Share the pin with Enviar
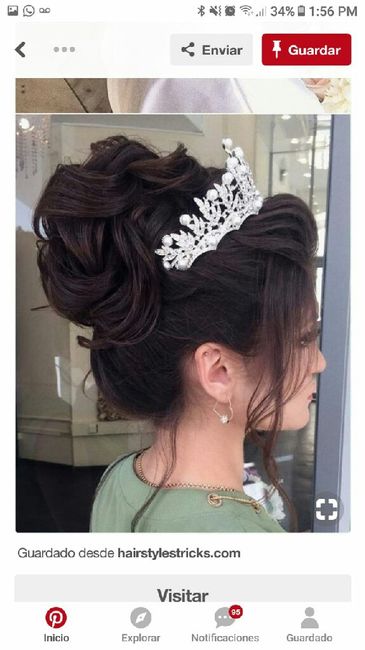The image size is (365, 650). pos(212,50)
